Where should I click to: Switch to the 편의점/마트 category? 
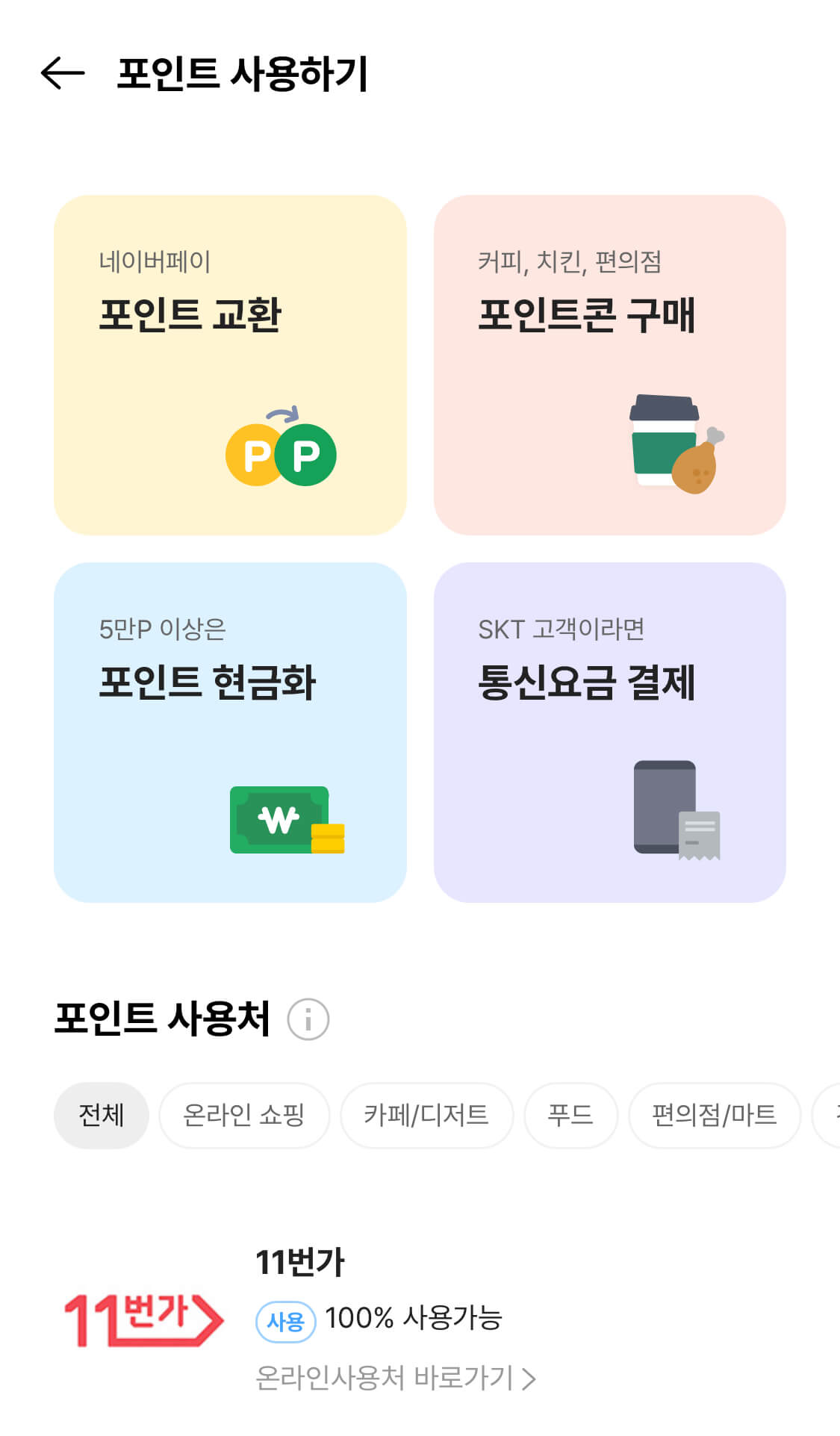[714, 1115]
